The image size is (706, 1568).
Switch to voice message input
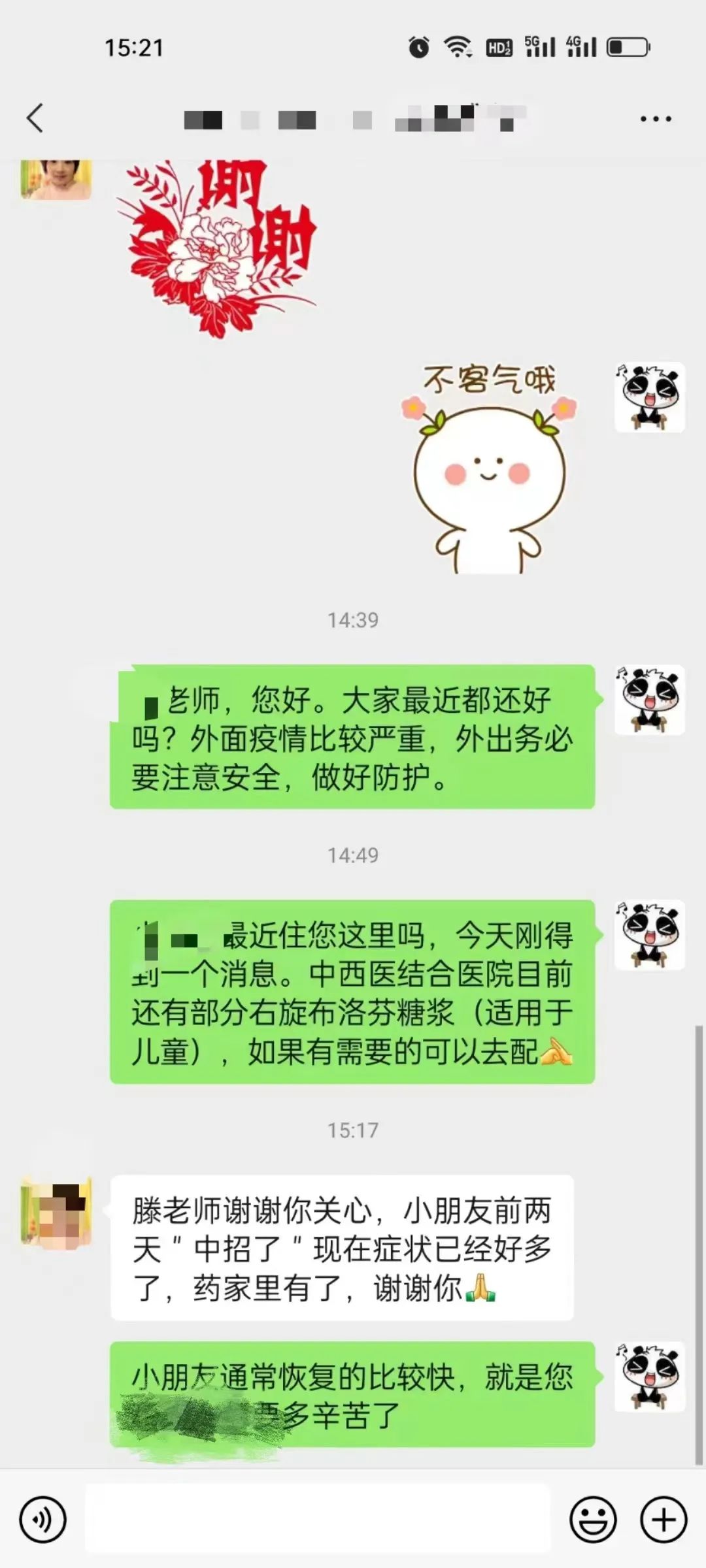43,1520
